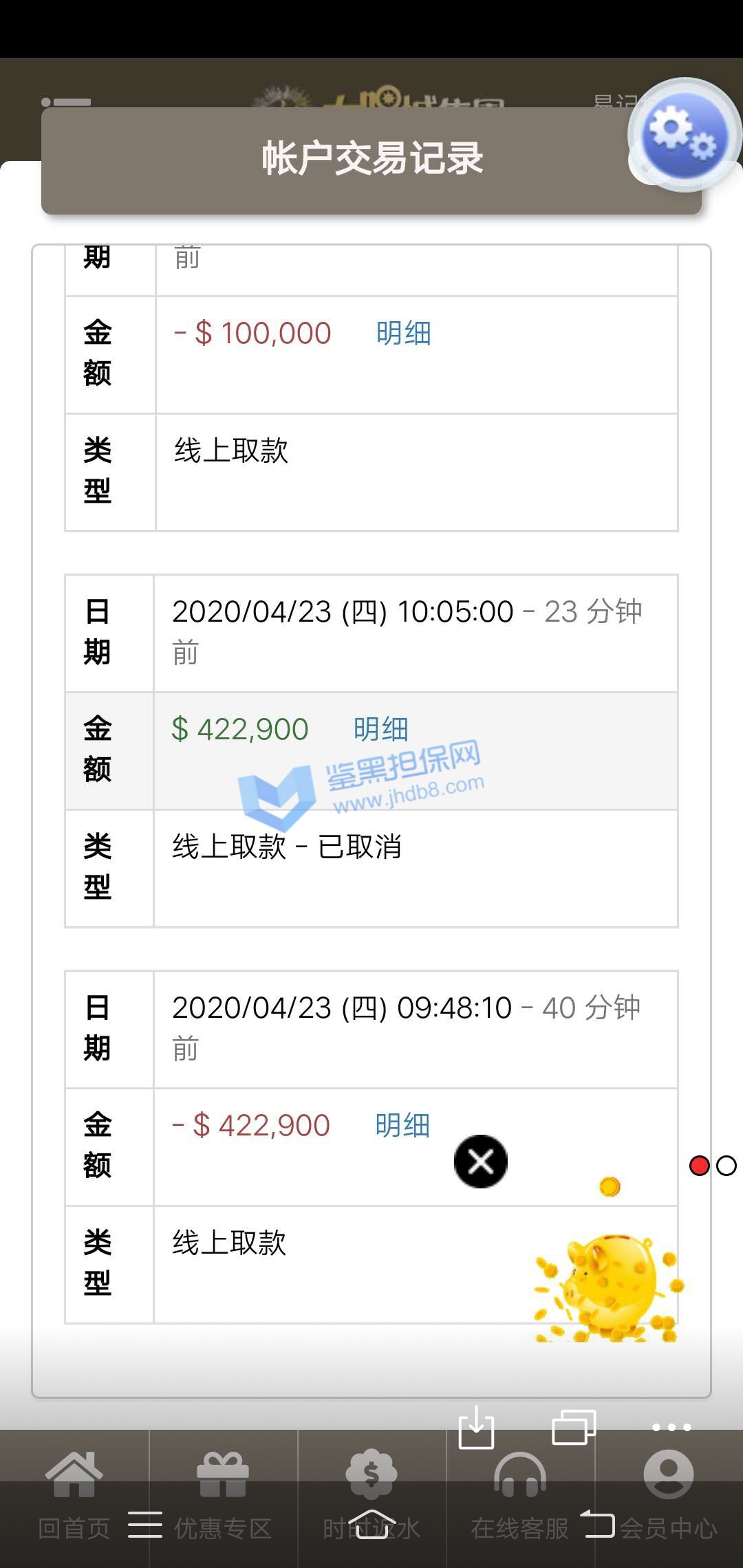Open the floating gear settings button

pos(684,135)
